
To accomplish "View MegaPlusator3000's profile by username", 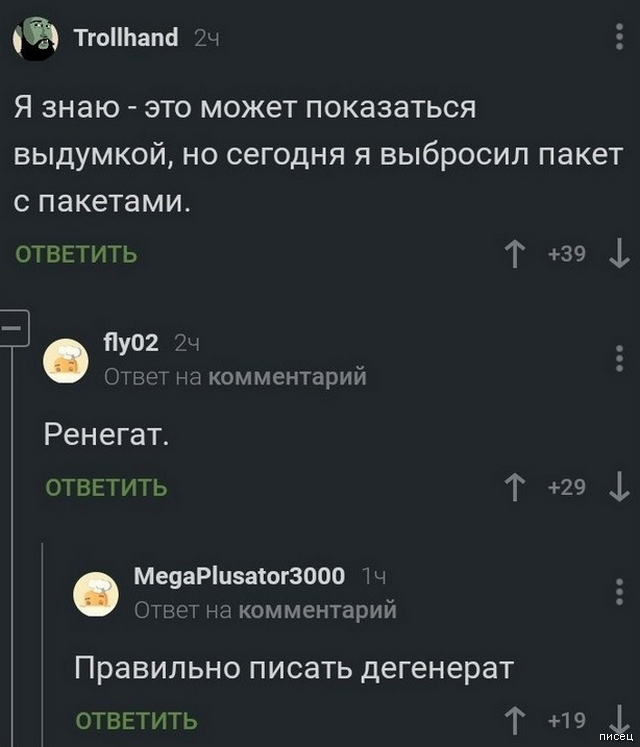I will click(x=239, y=576).
